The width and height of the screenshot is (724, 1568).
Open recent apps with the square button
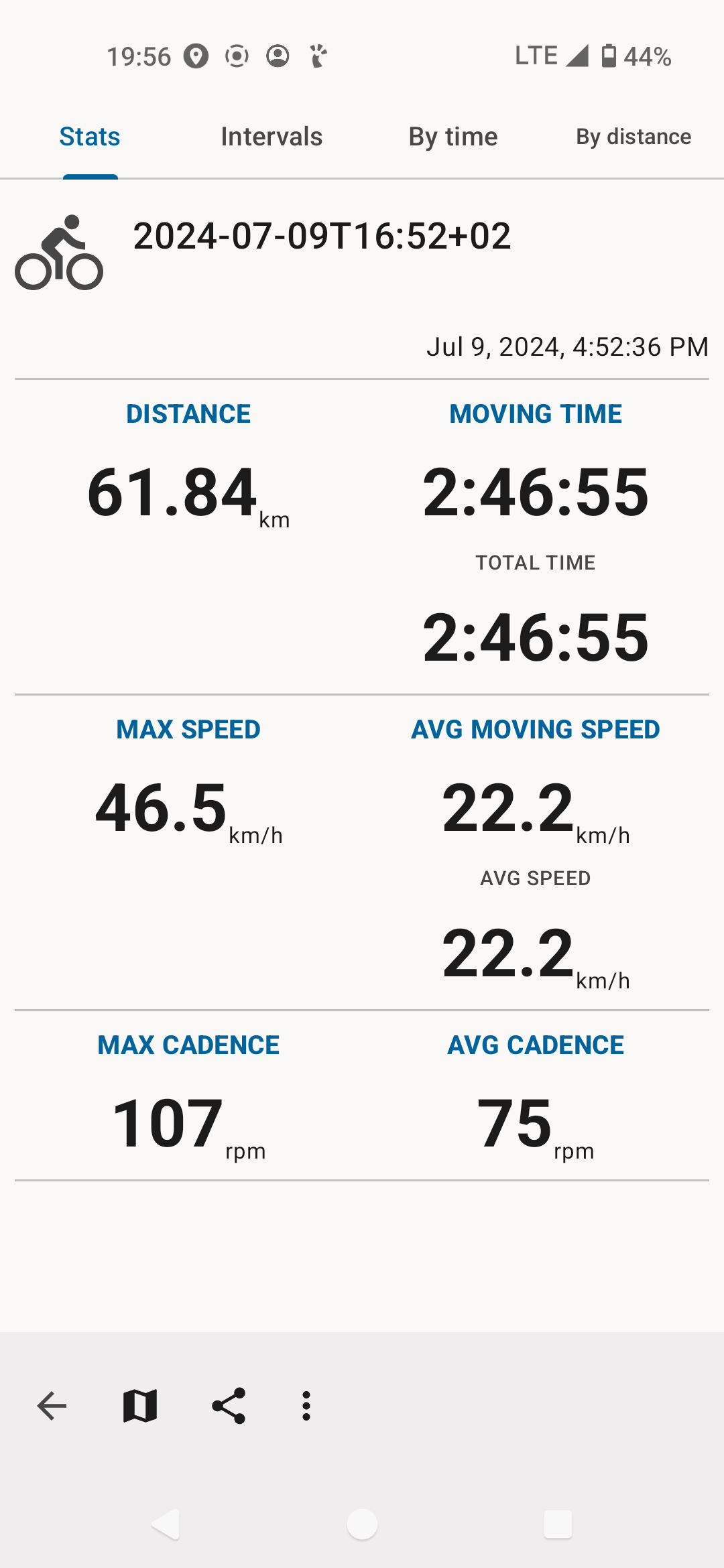point(558,1524)
